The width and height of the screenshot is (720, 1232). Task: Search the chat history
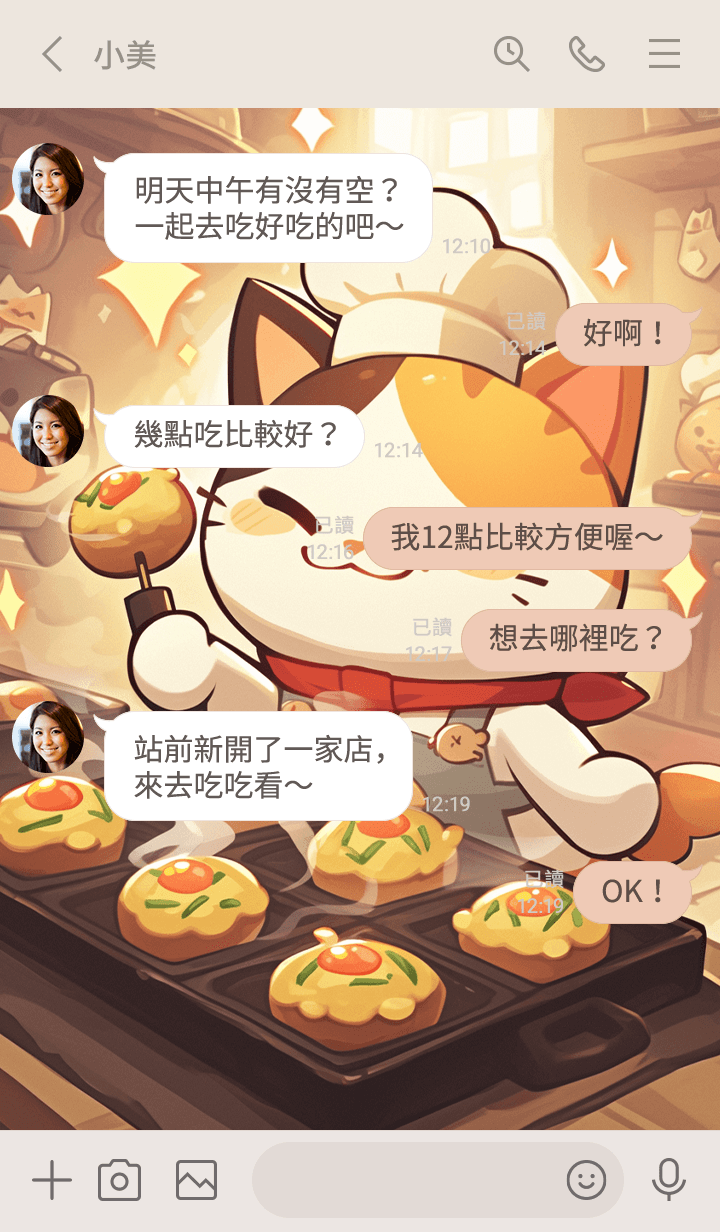[x=511, y=54]
